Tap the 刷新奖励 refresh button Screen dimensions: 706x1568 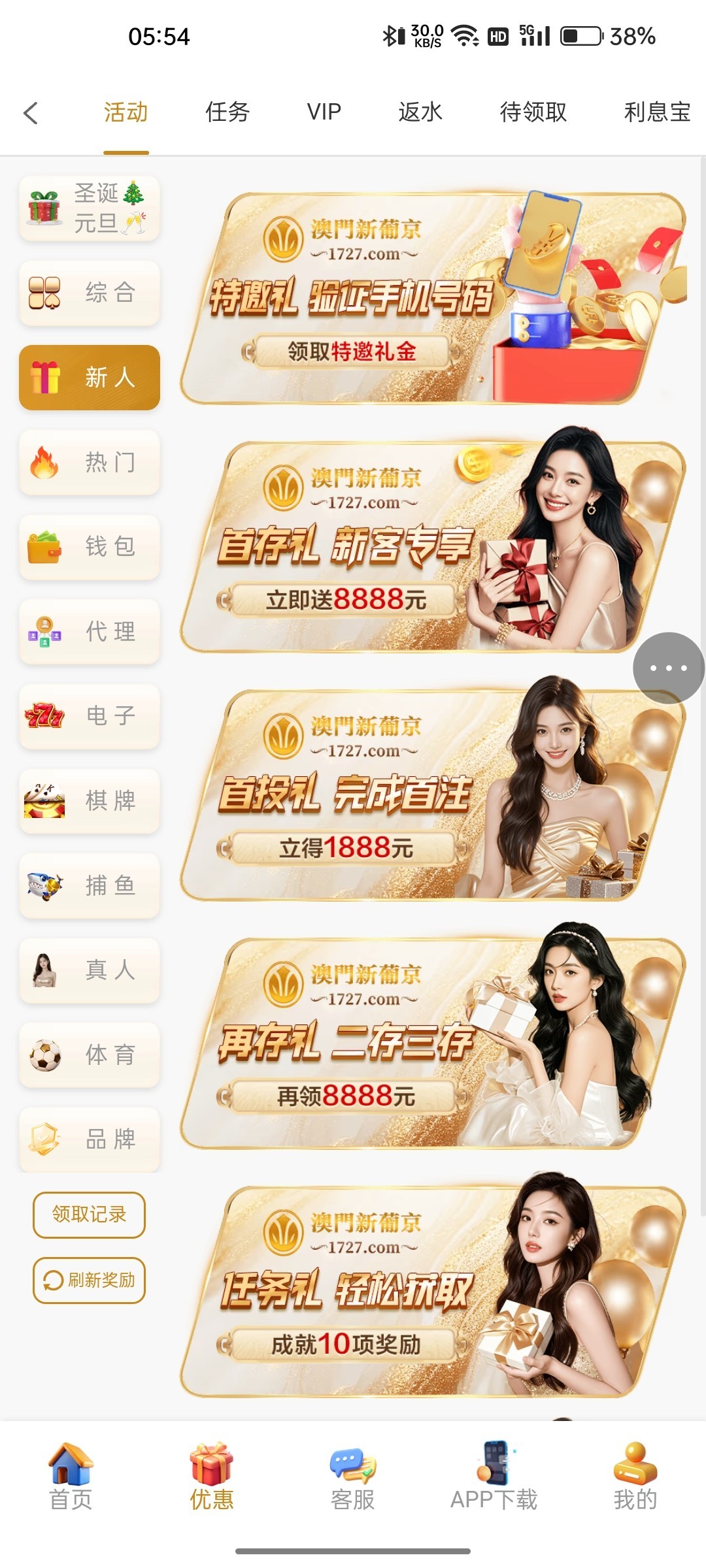[89, 1280]
